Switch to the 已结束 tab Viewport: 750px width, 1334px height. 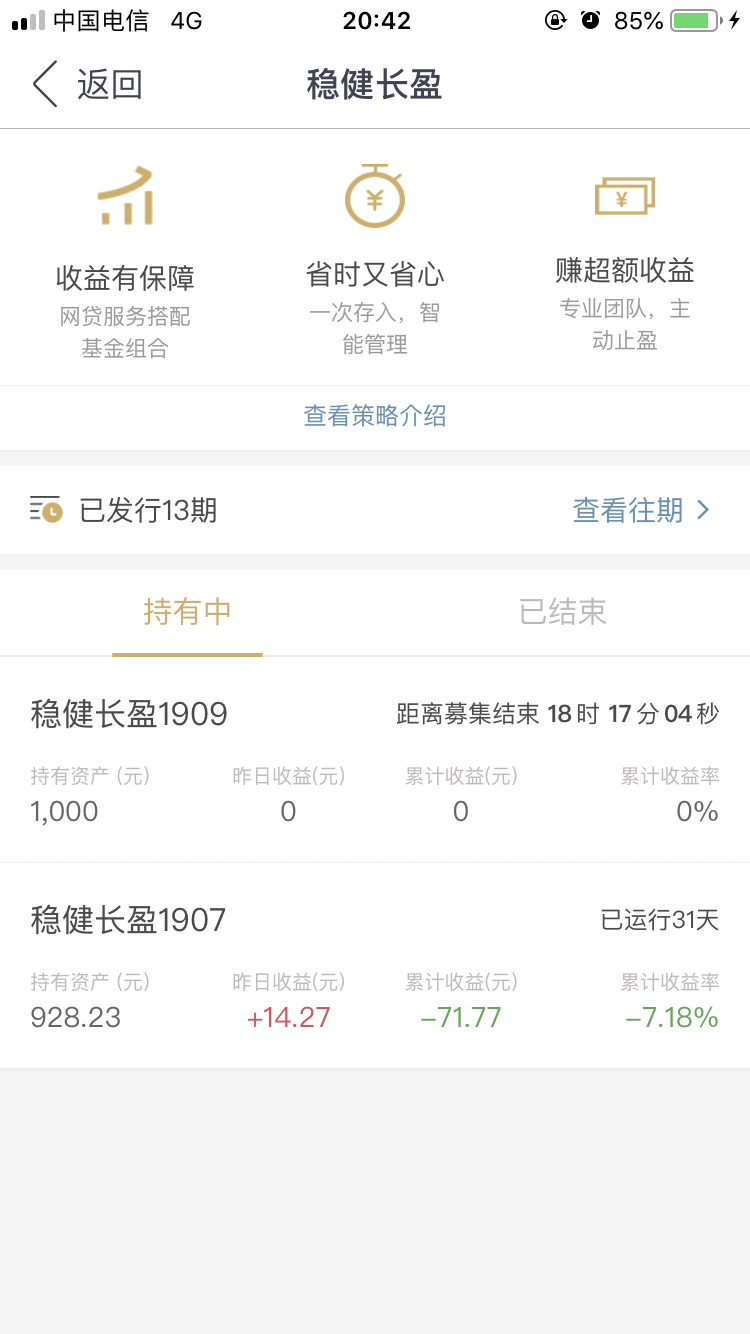click(563, 612)
